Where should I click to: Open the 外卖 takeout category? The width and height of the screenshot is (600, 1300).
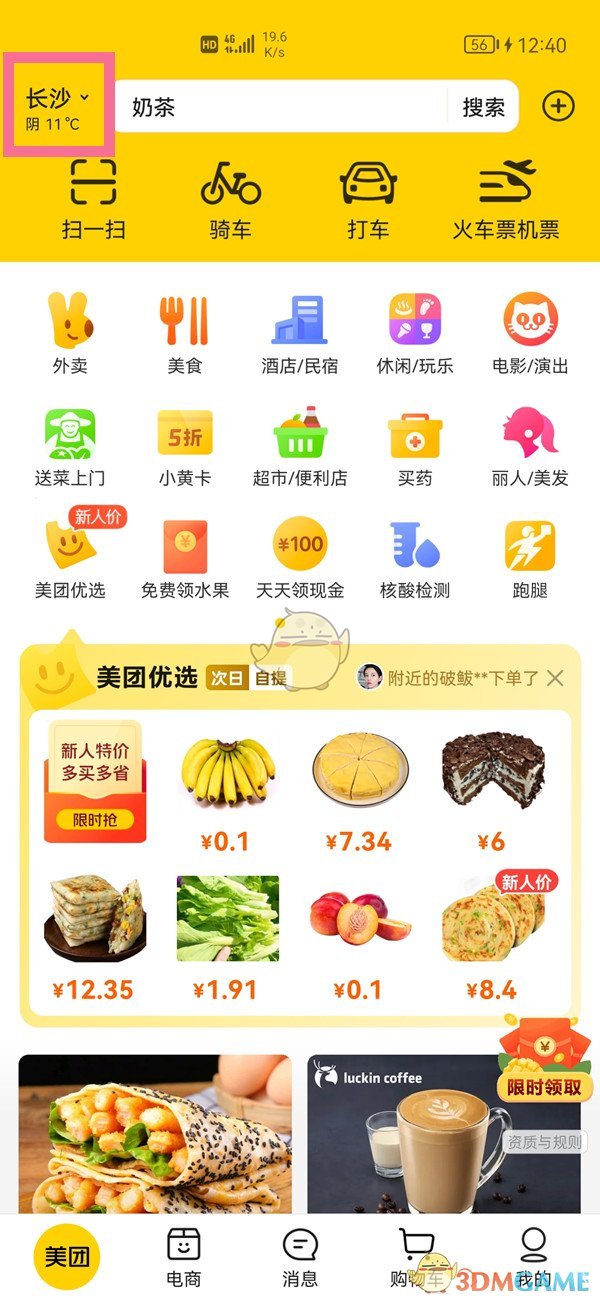[x=70, y=334]
